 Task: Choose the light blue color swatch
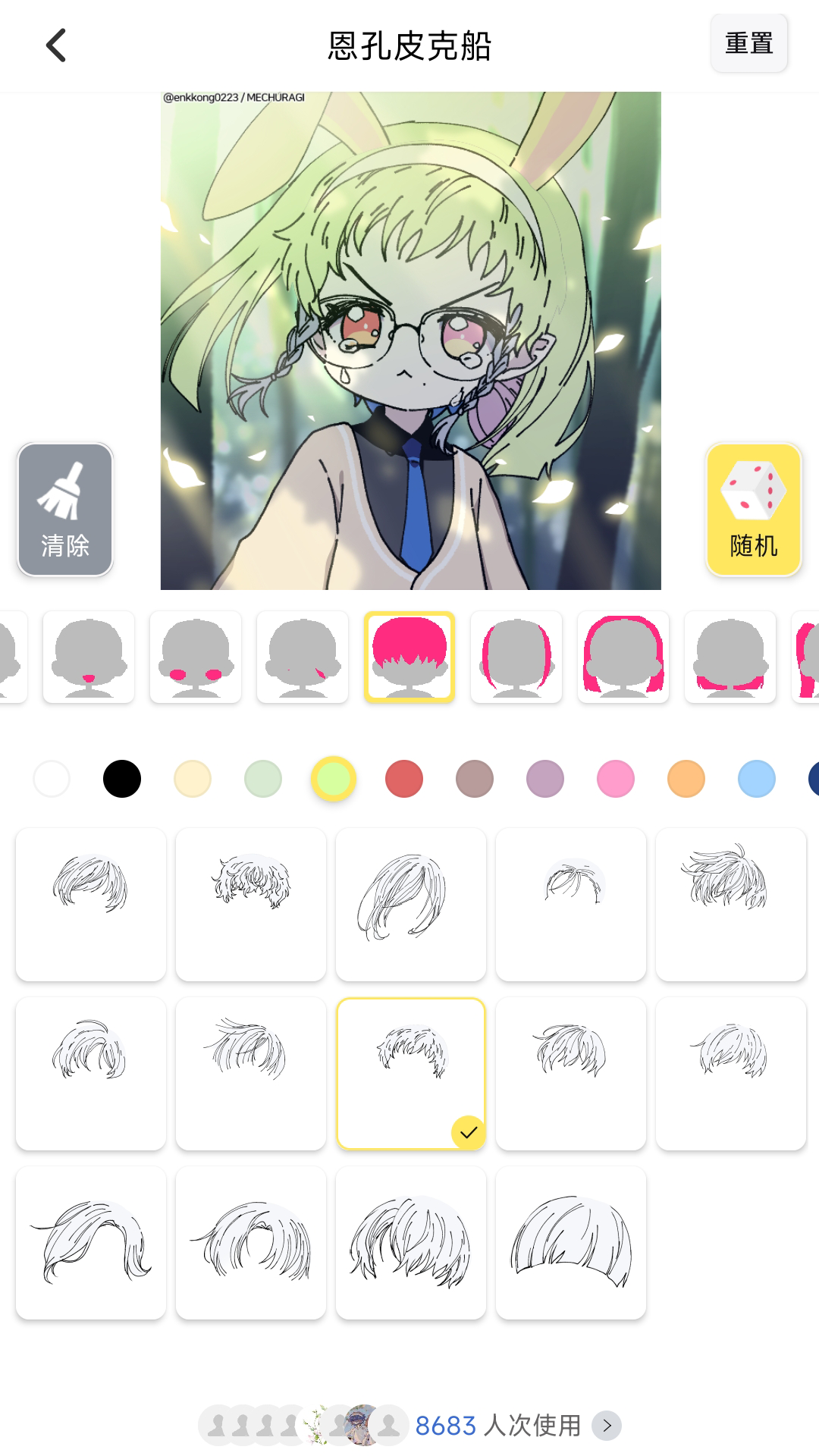tap(757, 779)
